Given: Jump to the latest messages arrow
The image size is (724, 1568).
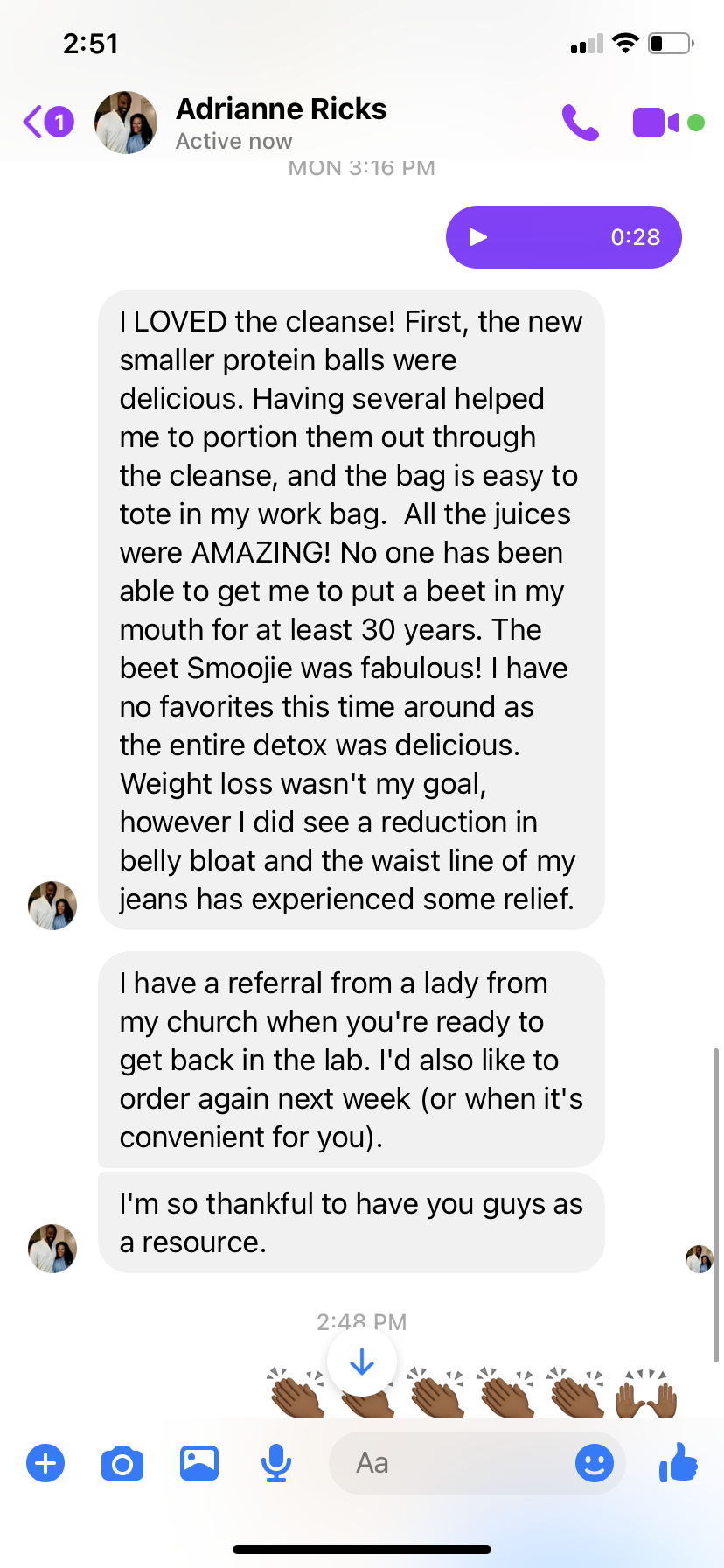Looking at the screenshot, I should pyautogui.click(x=362, y=1362).
